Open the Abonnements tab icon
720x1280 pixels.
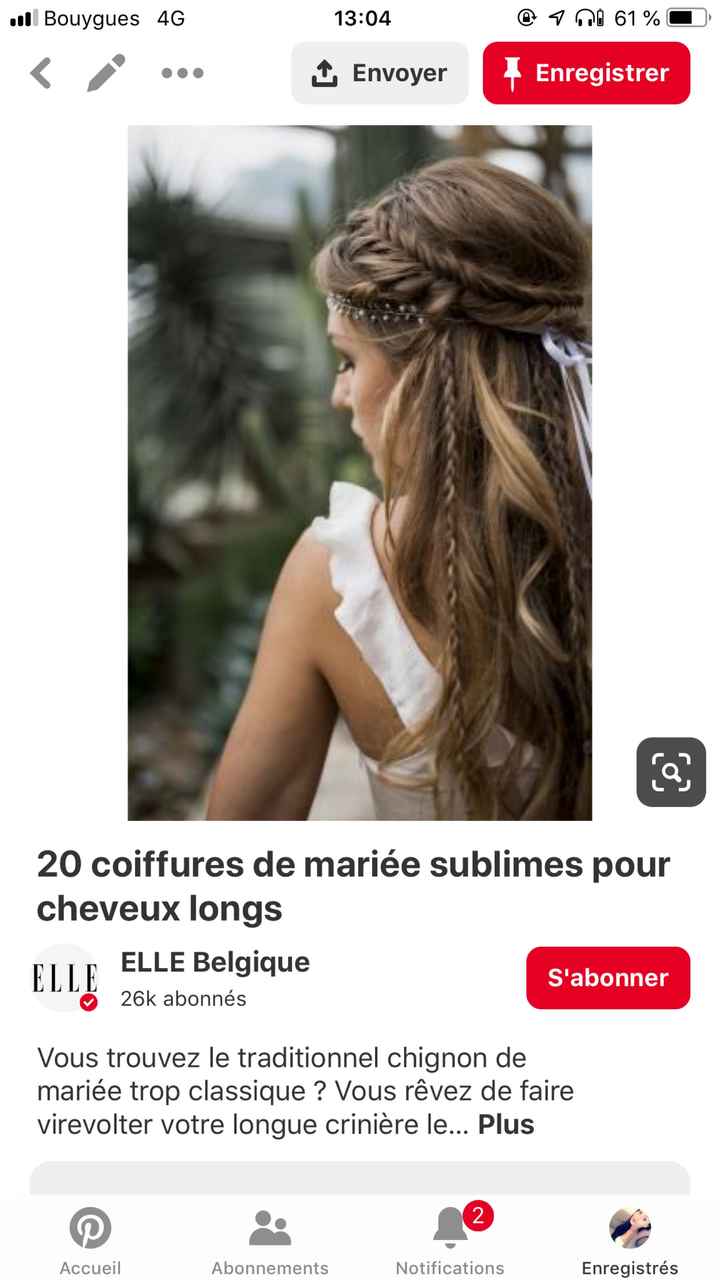(268, 1227)
